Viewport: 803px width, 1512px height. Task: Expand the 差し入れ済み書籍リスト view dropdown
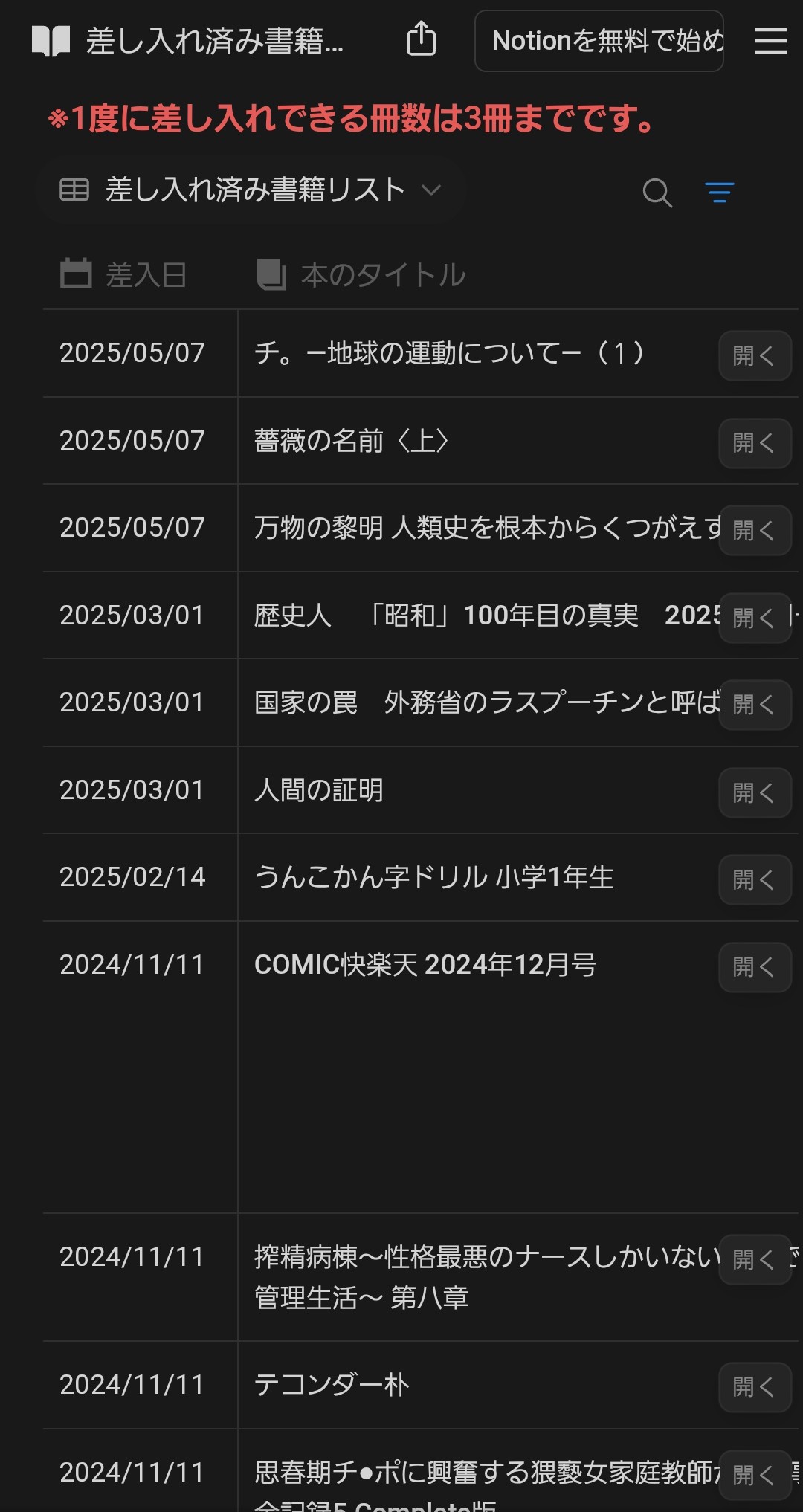click(x=251, y=190)
